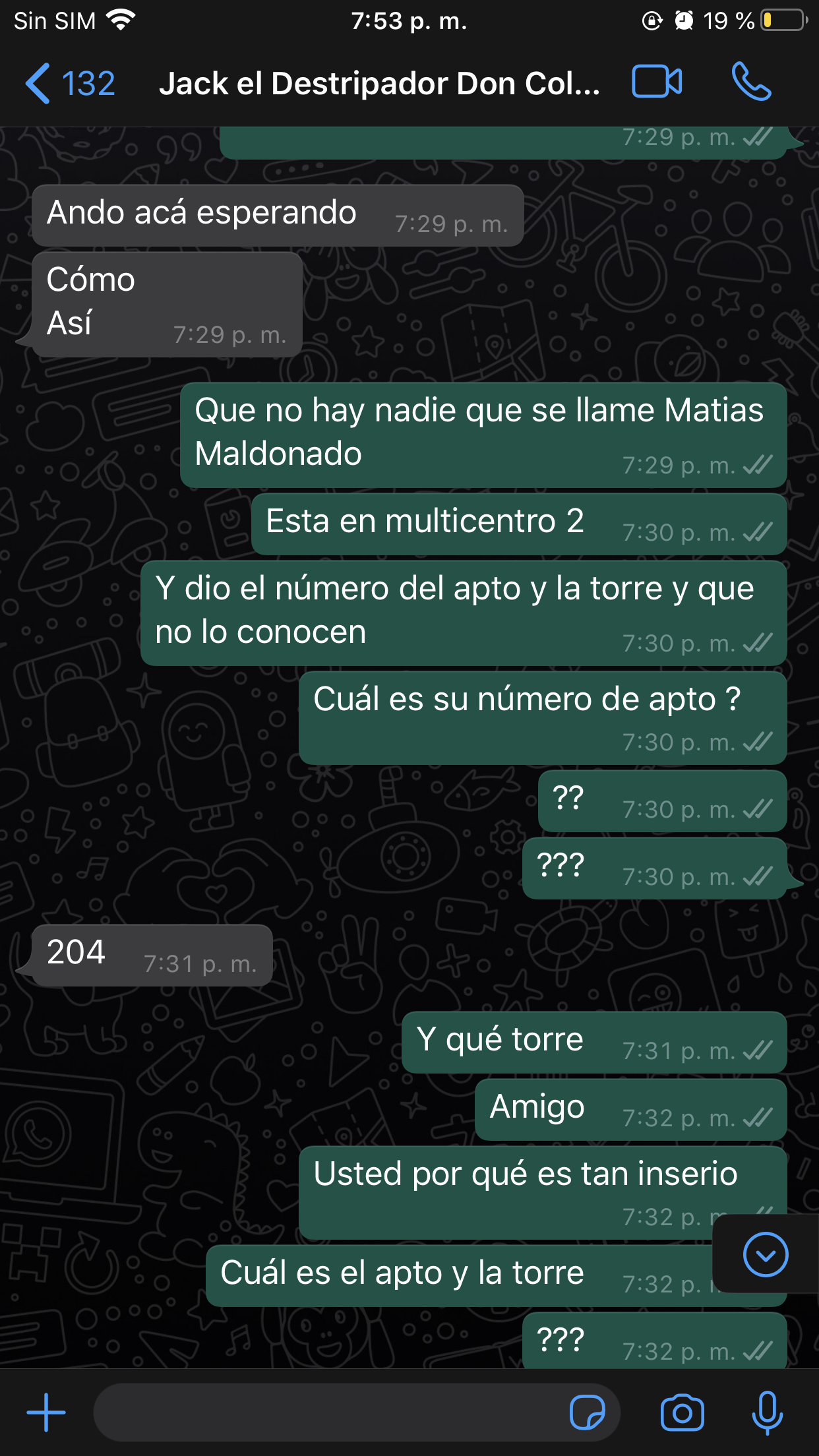Open the sticker picker
Screen dimensions: 819x1456
pos(587,1412)
